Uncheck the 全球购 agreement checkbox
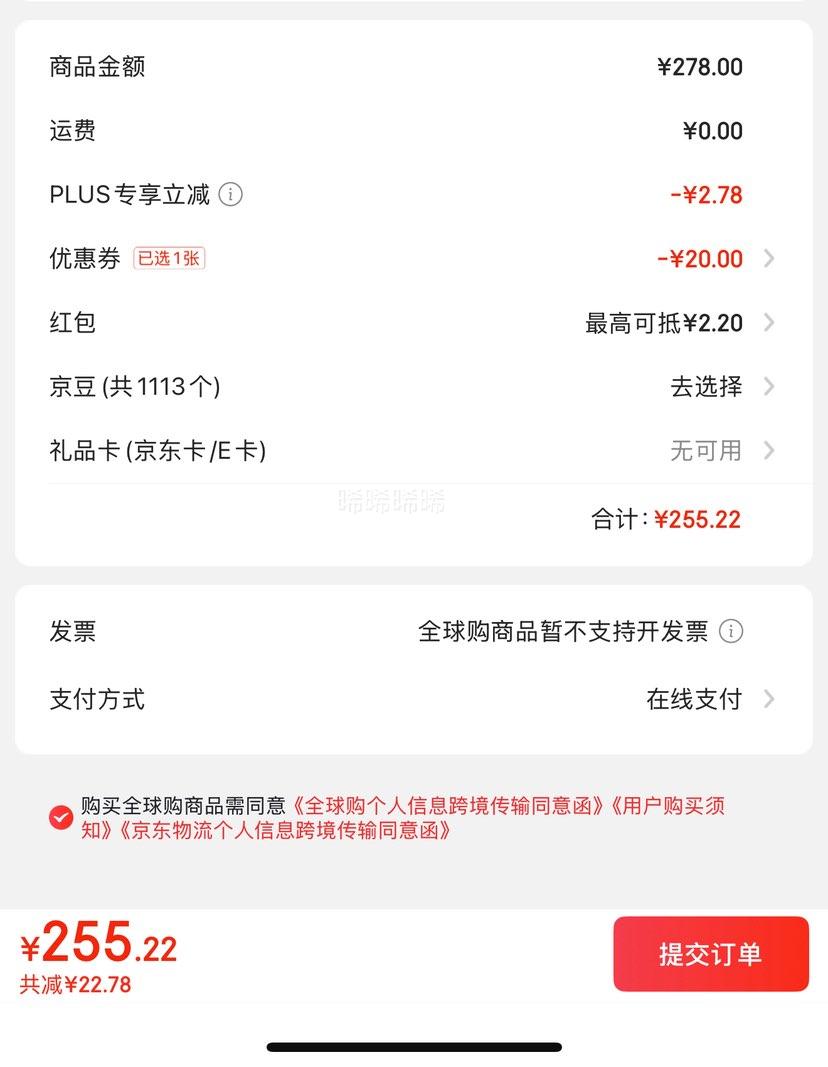 (x=61, y=817)
